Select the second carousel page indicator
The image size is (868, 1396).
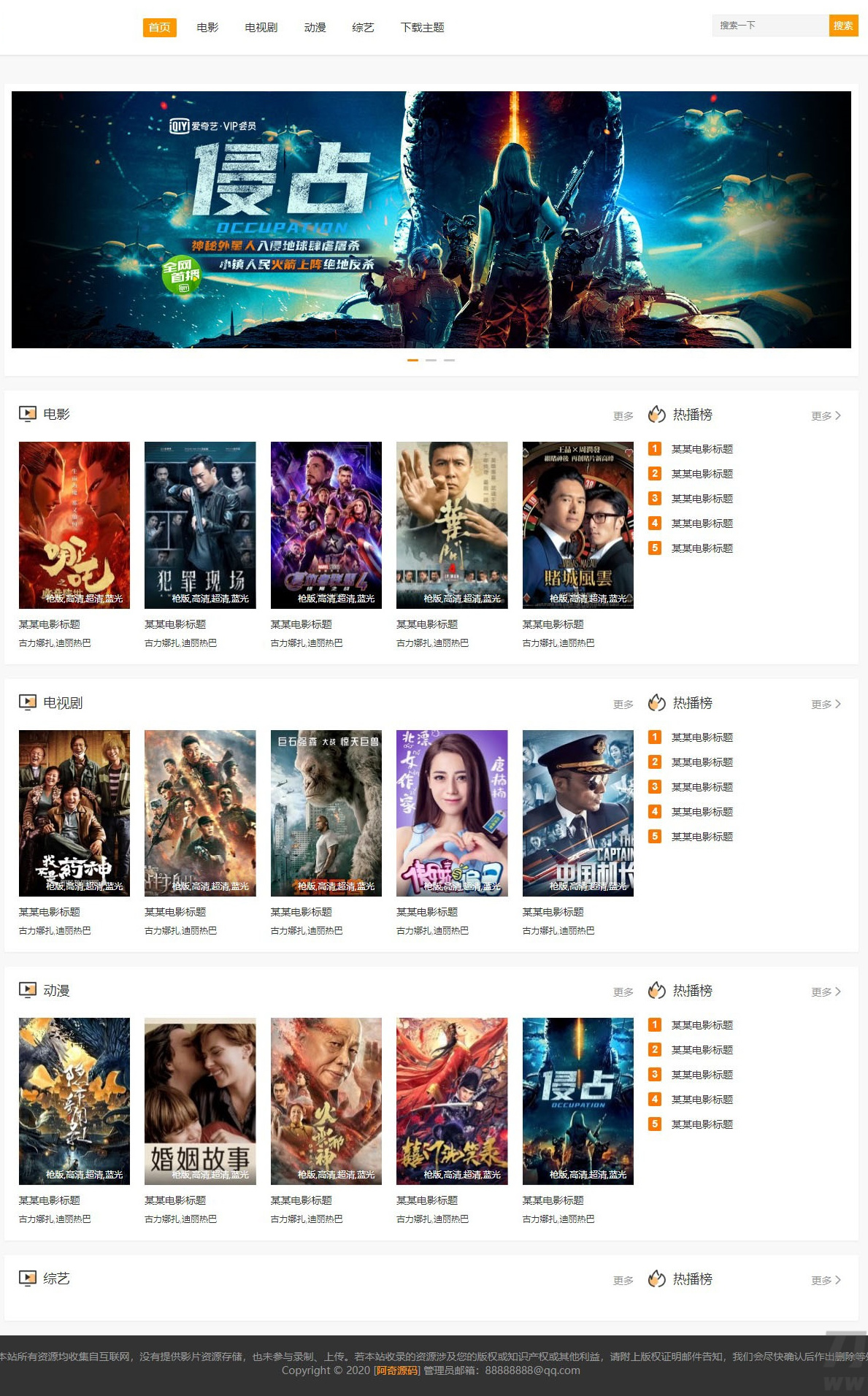431,360
